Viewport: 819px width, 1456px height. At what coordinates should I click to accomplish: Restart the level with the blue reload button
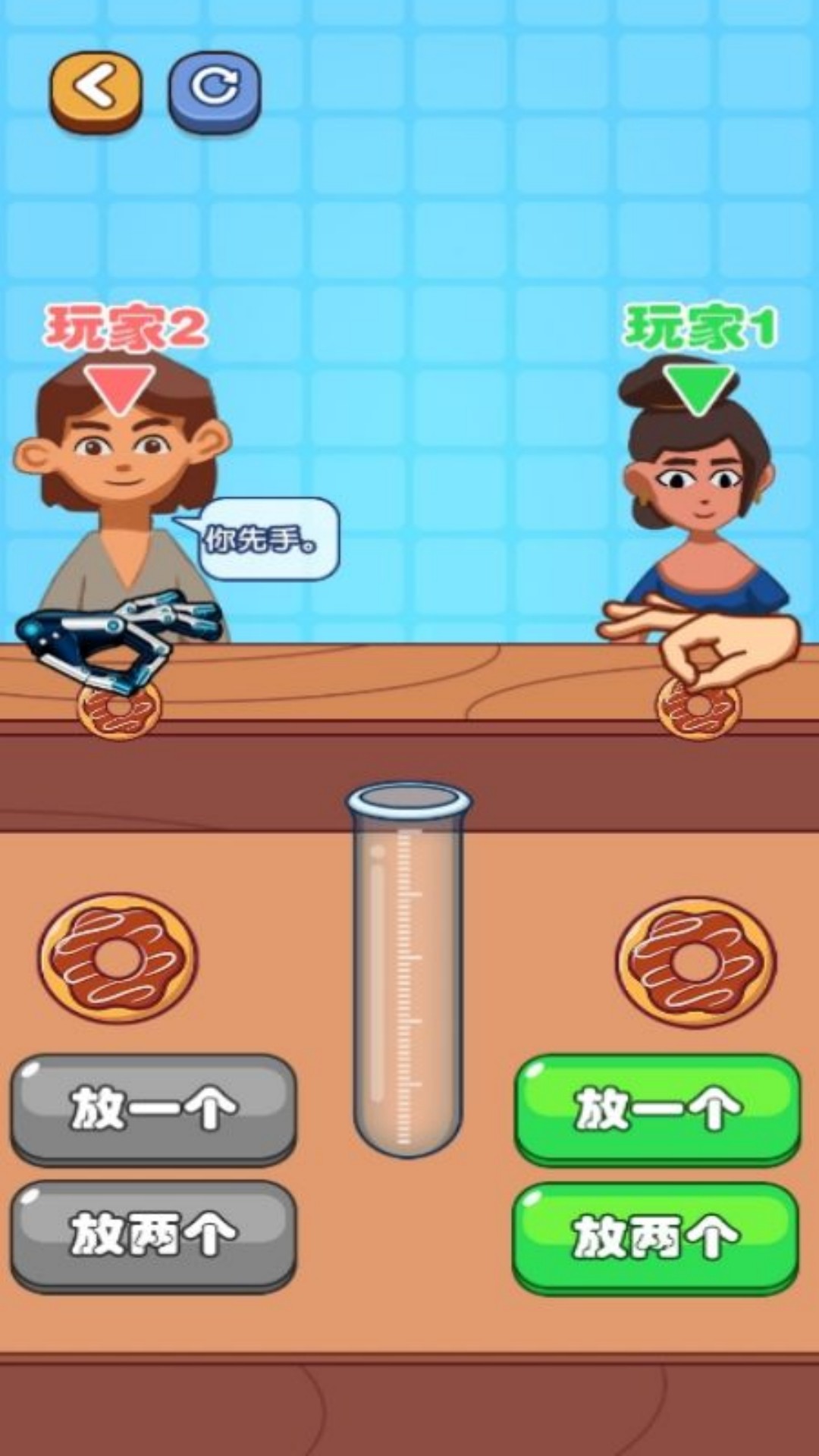point(215,89)
